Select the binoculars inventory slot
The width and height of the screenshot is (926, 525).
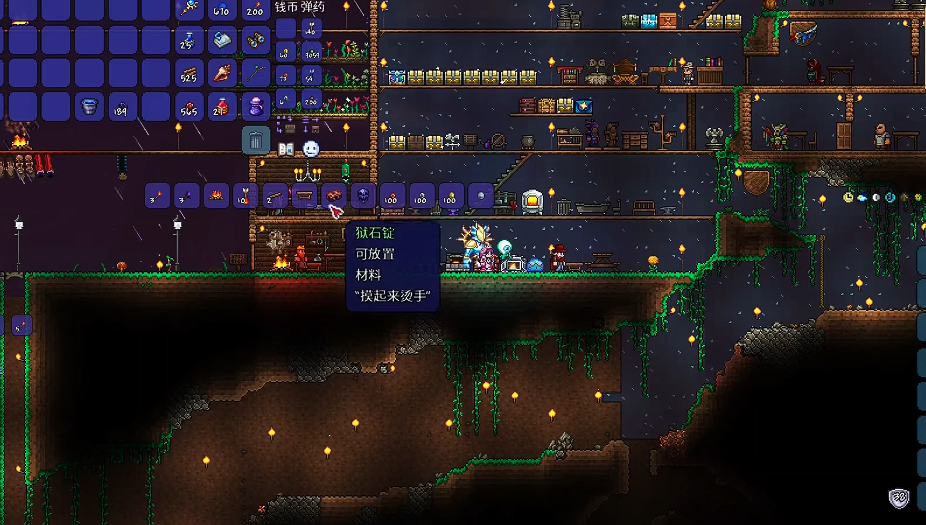coord(255,41)
